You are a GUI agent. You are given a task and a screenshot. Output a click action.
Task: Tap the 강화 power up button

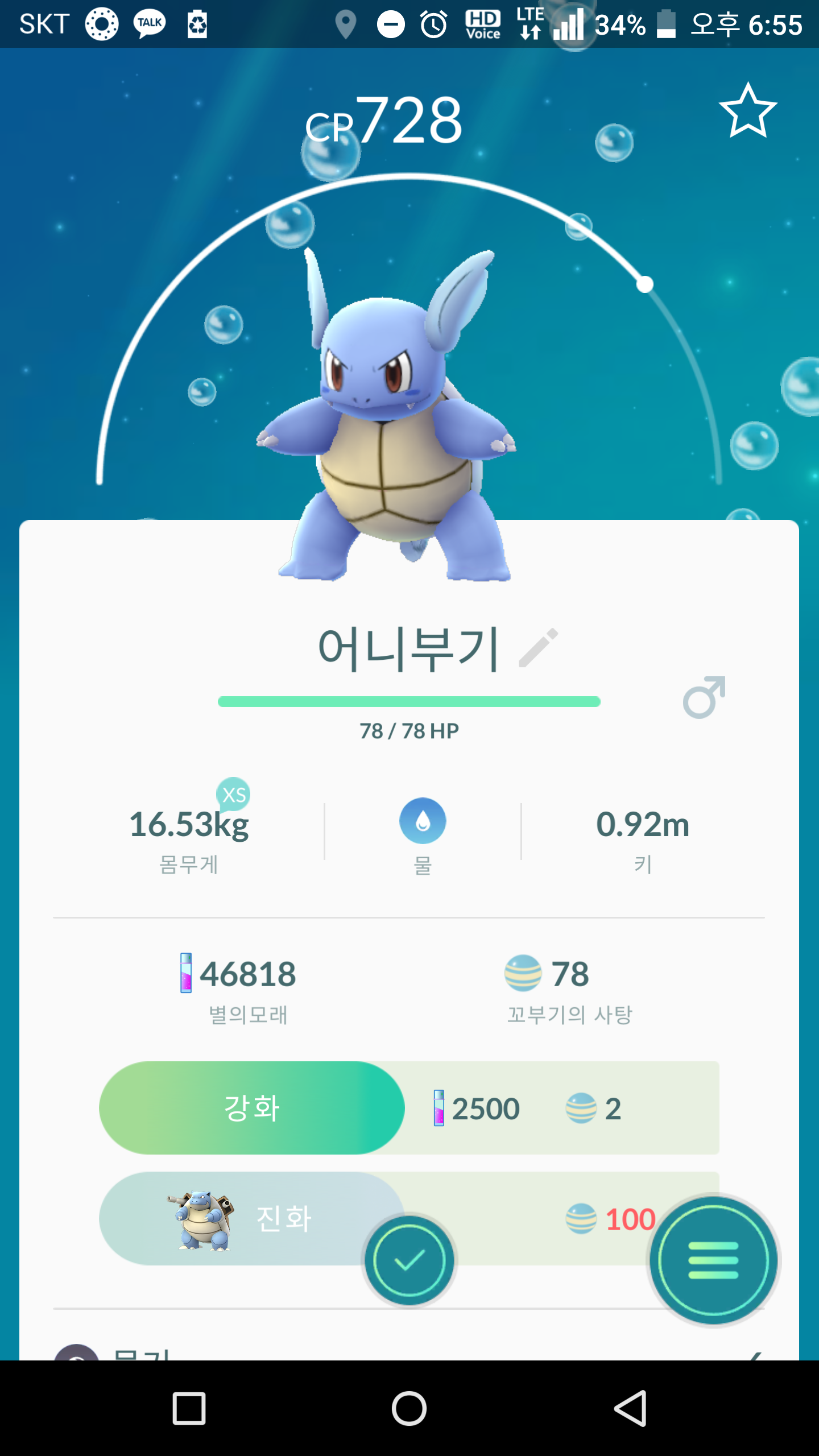point(252,1107)
